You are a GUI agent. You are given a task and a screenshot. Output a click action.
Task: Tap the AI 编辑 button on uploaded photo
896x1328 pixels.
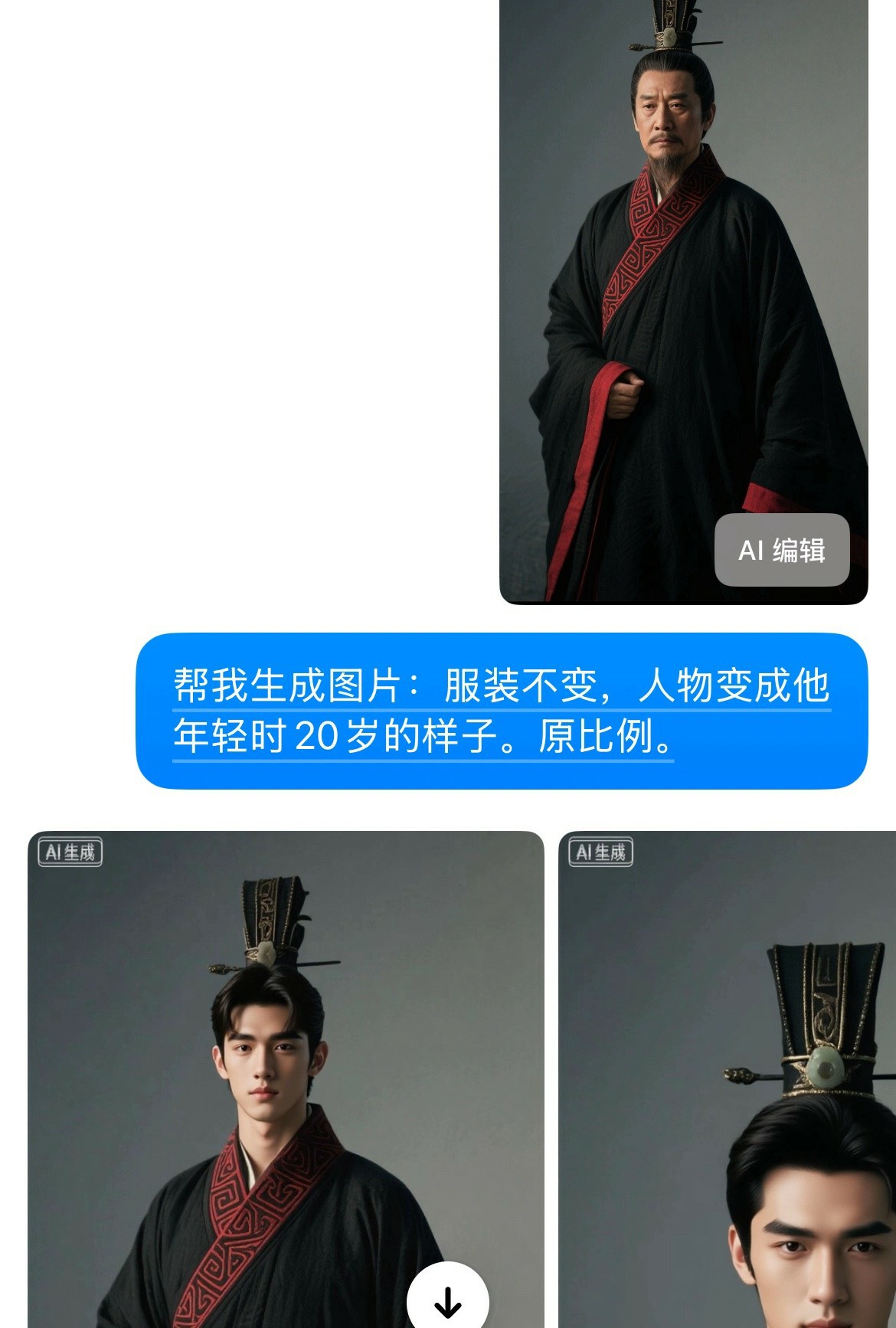click(781, 550)
